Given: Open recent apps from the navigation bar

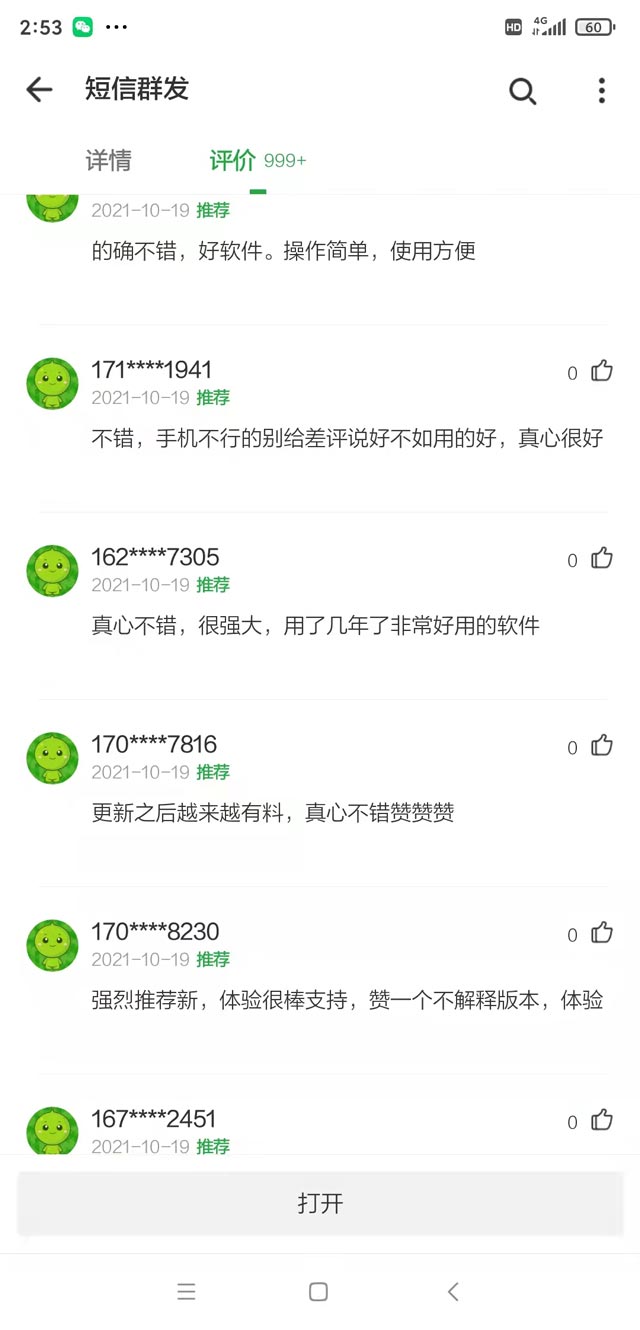Looking at the screenshot, I should click(x=186, y=1292).
